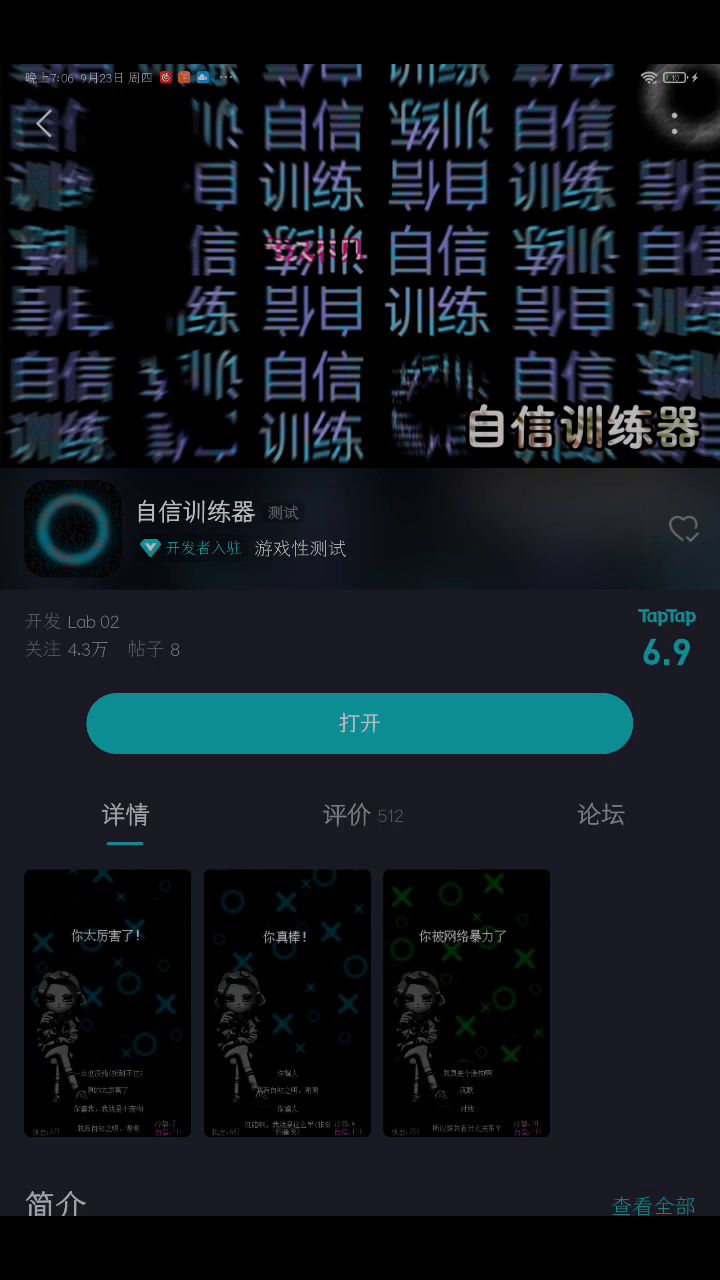This screenshot has width=720, height=1280.
Task: Go back using the top-left arrow
Action: 44,124
